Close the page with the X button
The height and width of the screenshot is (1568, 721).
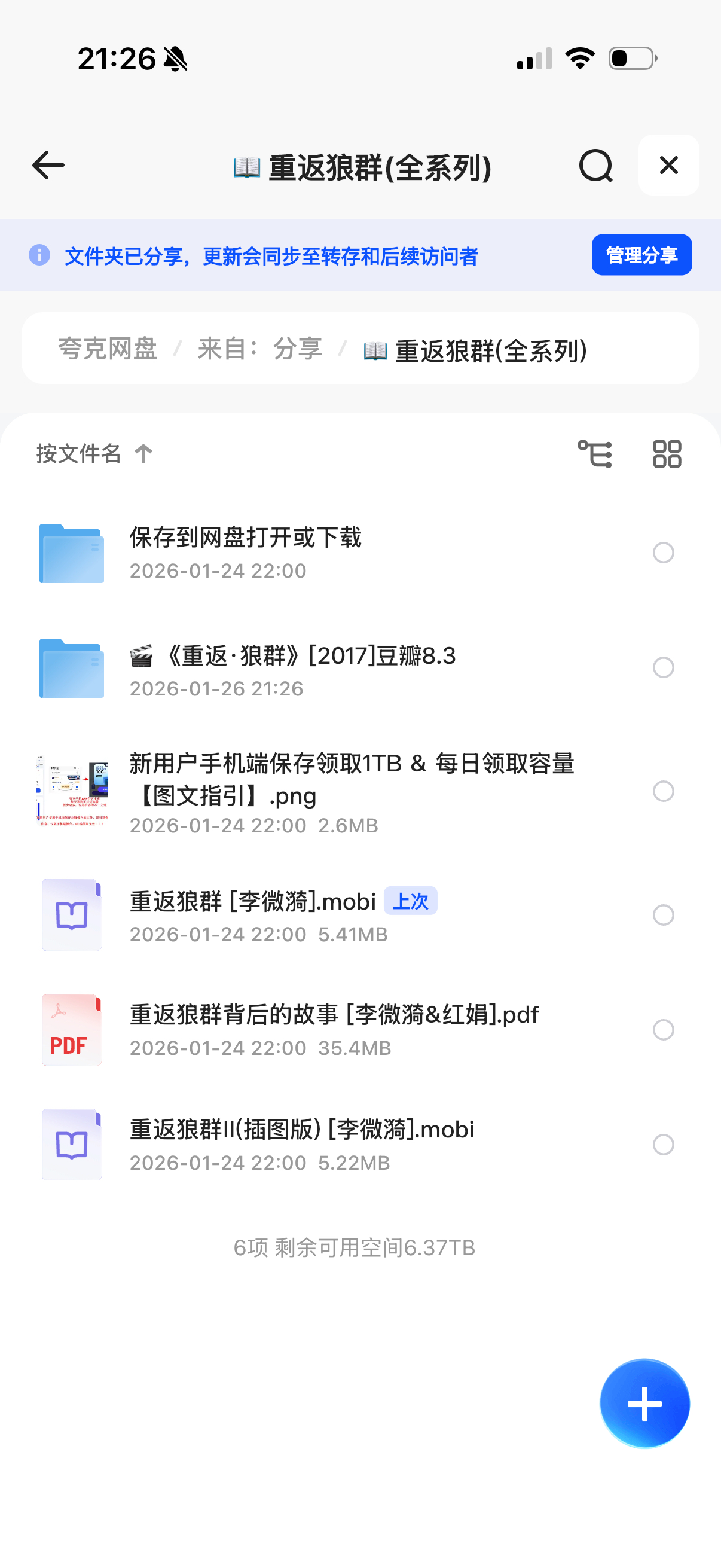pyautogui.click(x=668, y=166)
